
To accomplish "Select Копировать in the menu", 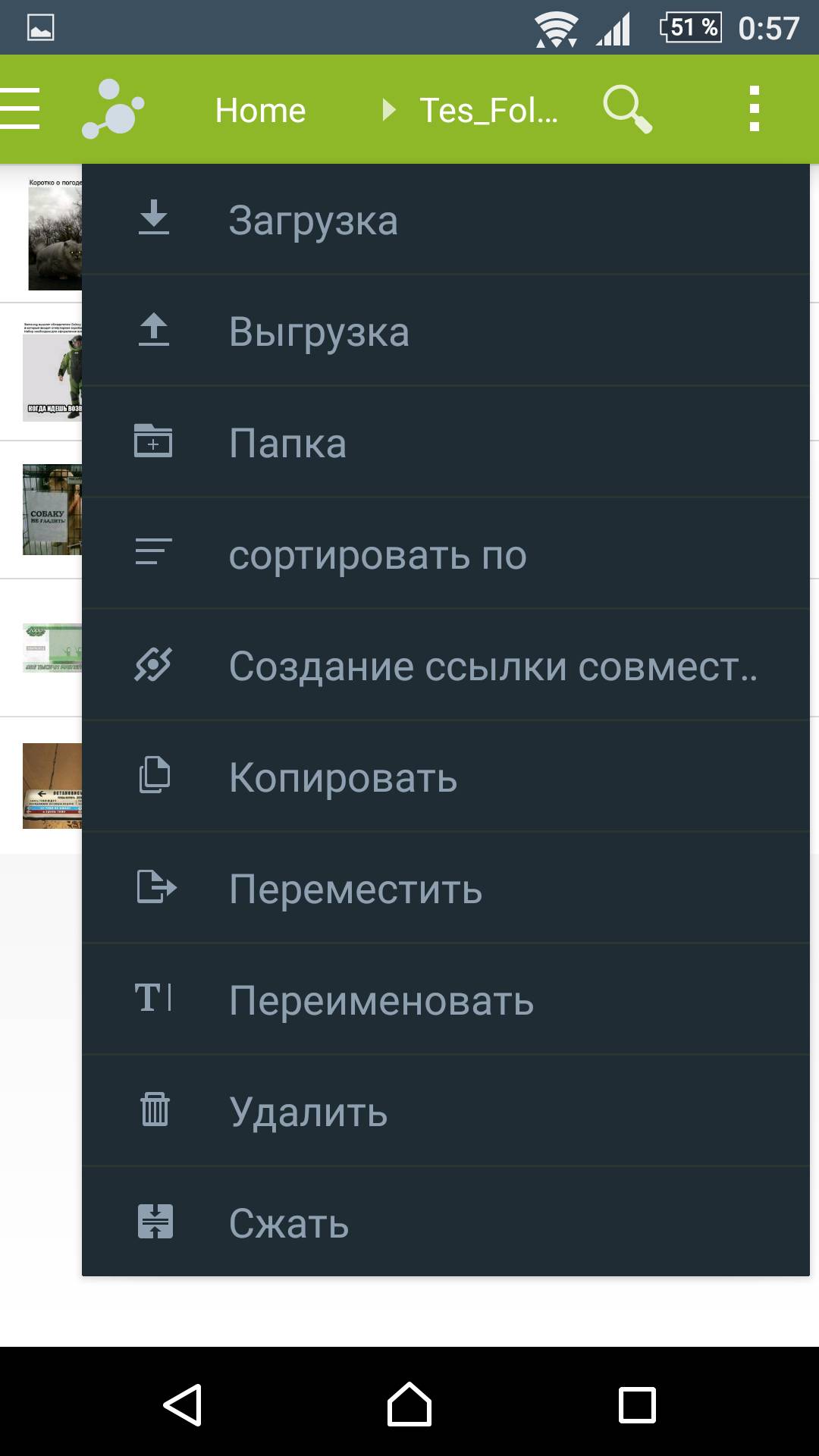I will [446, 777].
